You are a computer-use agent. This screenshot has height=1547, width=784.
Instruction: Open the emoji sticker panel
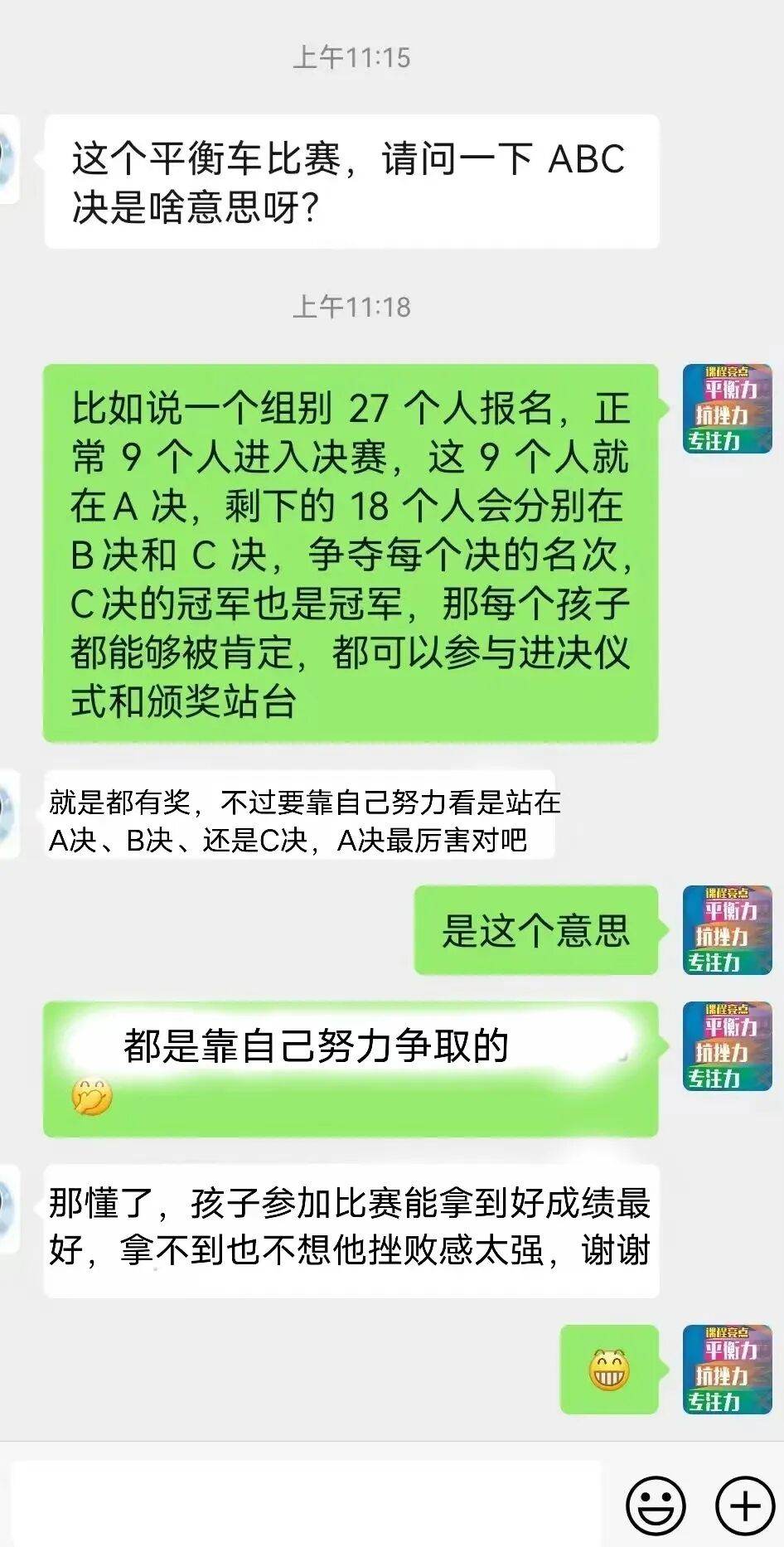coord(655,1504)
